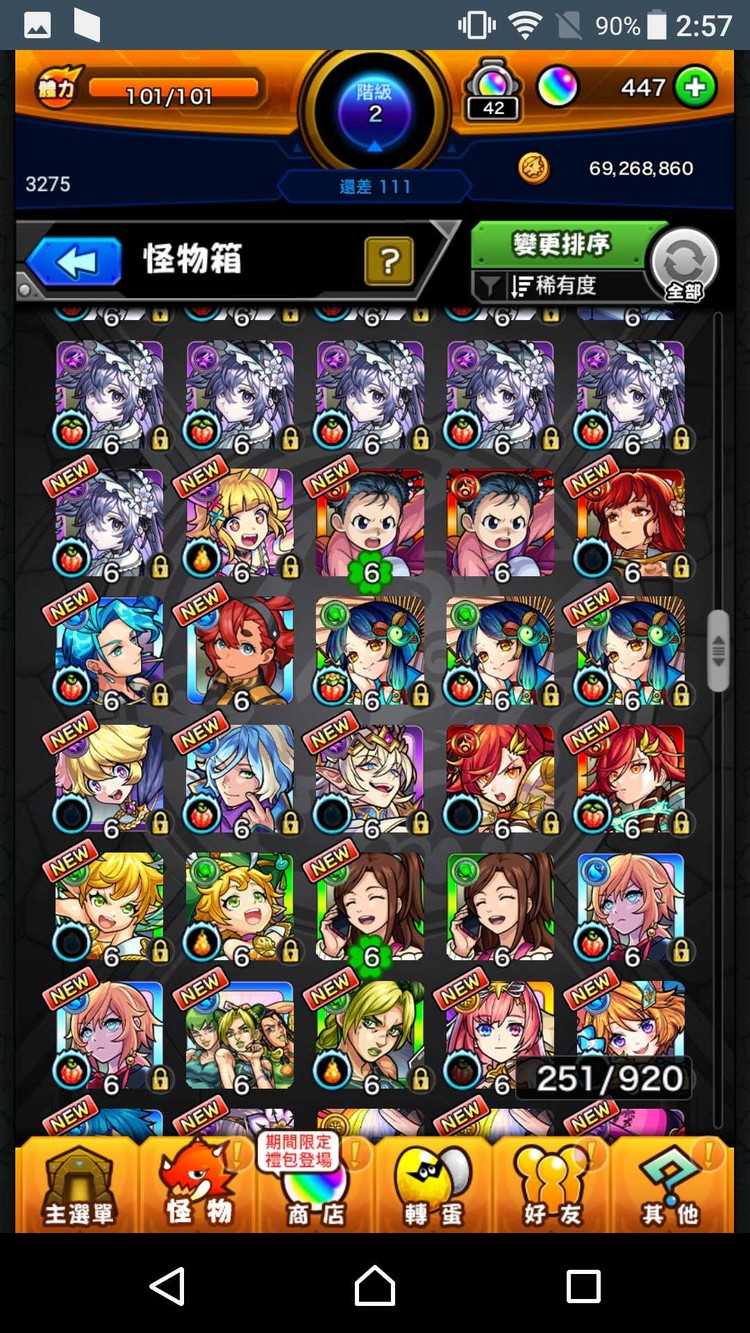Select the red-haired headphone character with NEW badge
This screenshot has width=750, height=1333.
pos(240,652)
